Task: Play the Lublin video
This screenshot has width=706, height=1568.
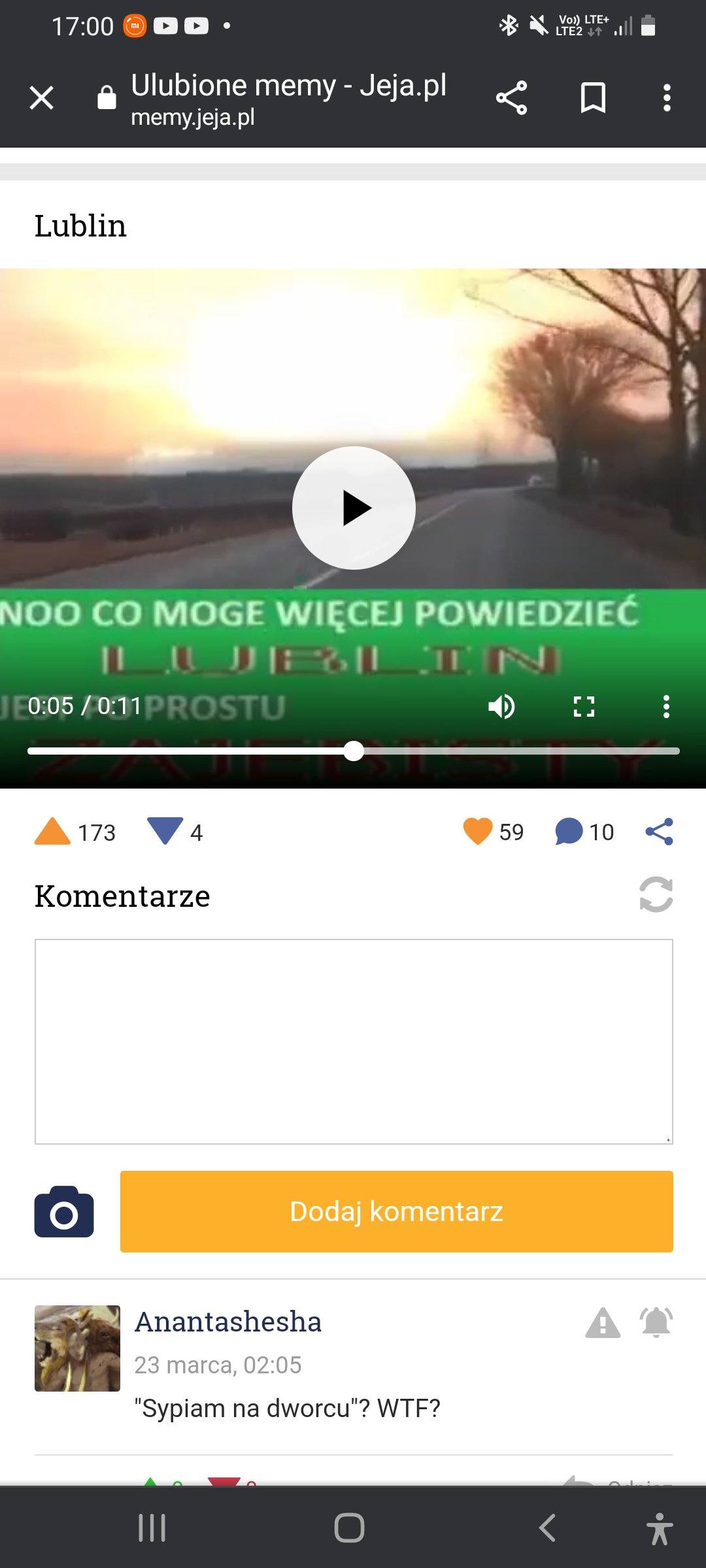Action: [x=354, y=508]
